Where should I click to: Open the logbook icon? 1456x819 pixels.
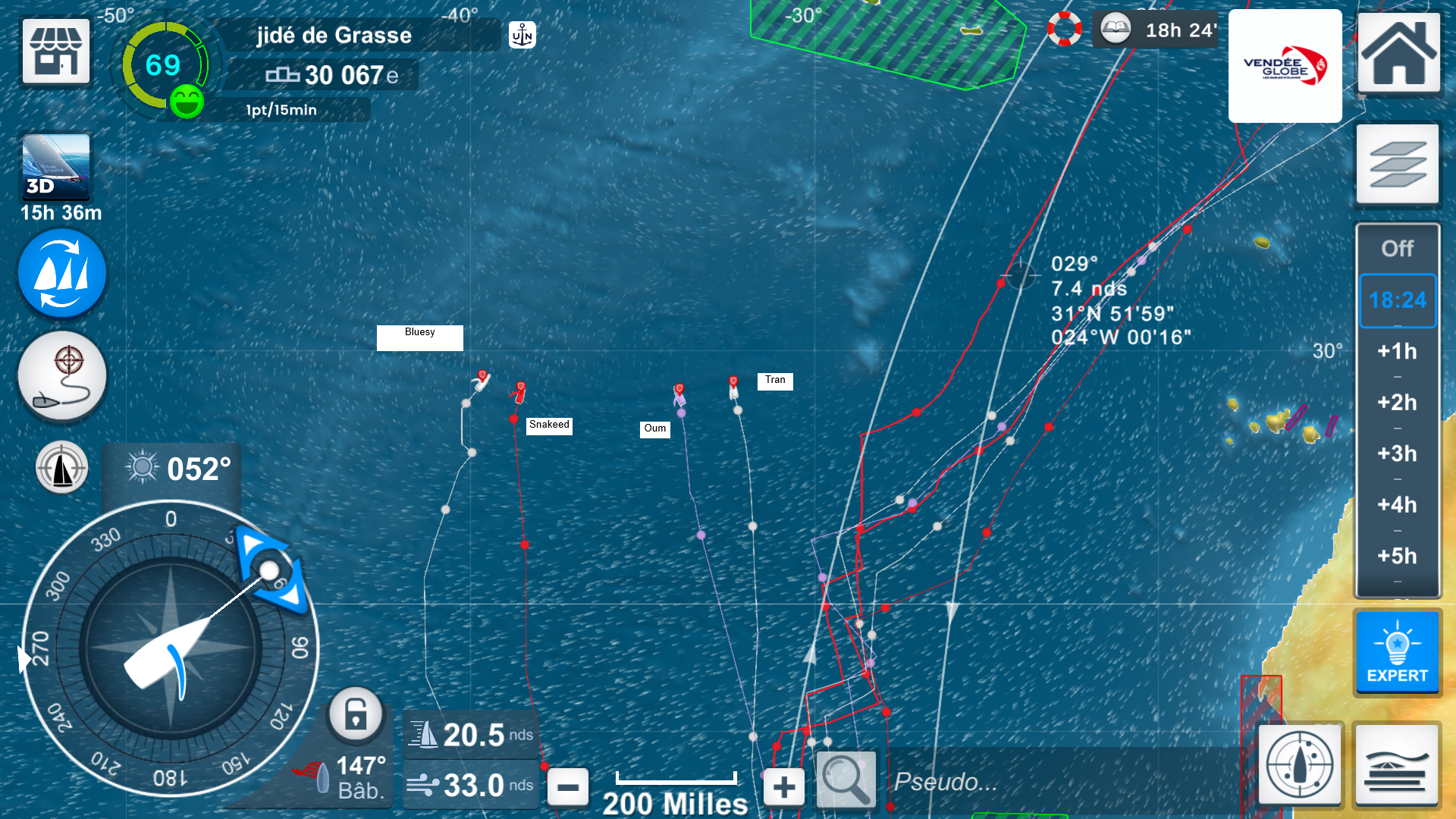point(1116,30)
